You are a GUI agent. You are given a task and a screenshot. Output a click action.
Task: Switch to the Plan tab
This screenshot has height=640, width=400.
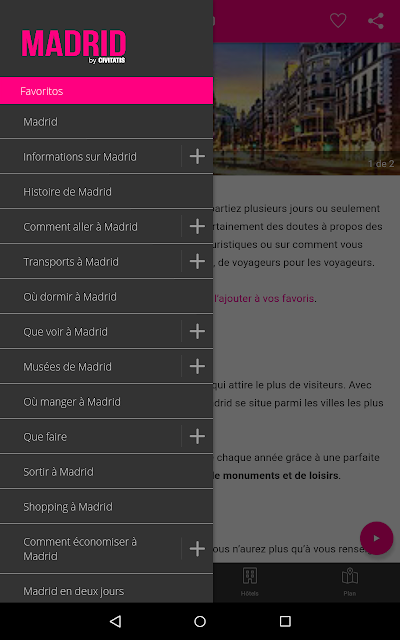[x=350, y=582]
